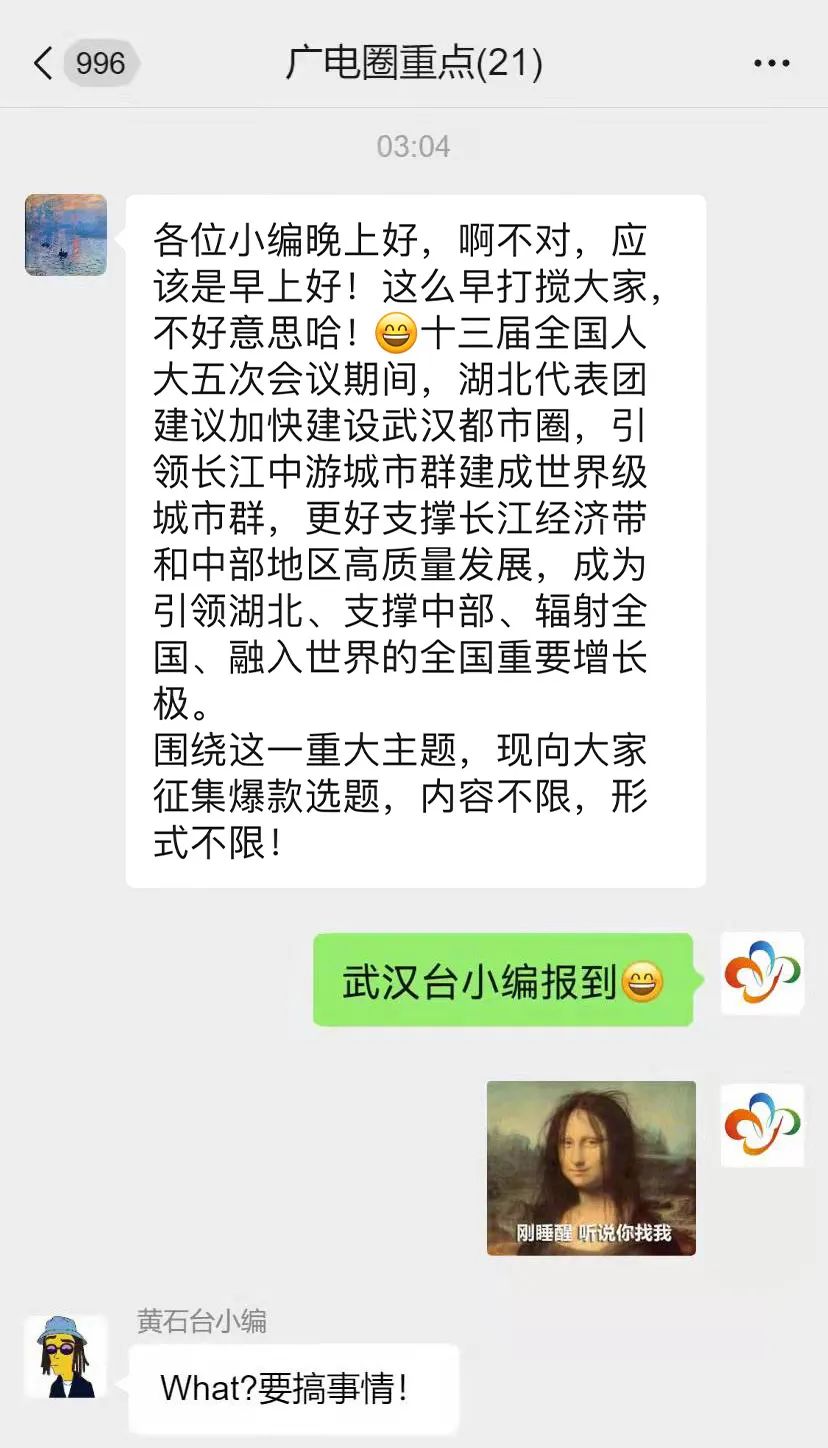
Task: View the Mona Lisa meme image
Action: point(591,1168)
